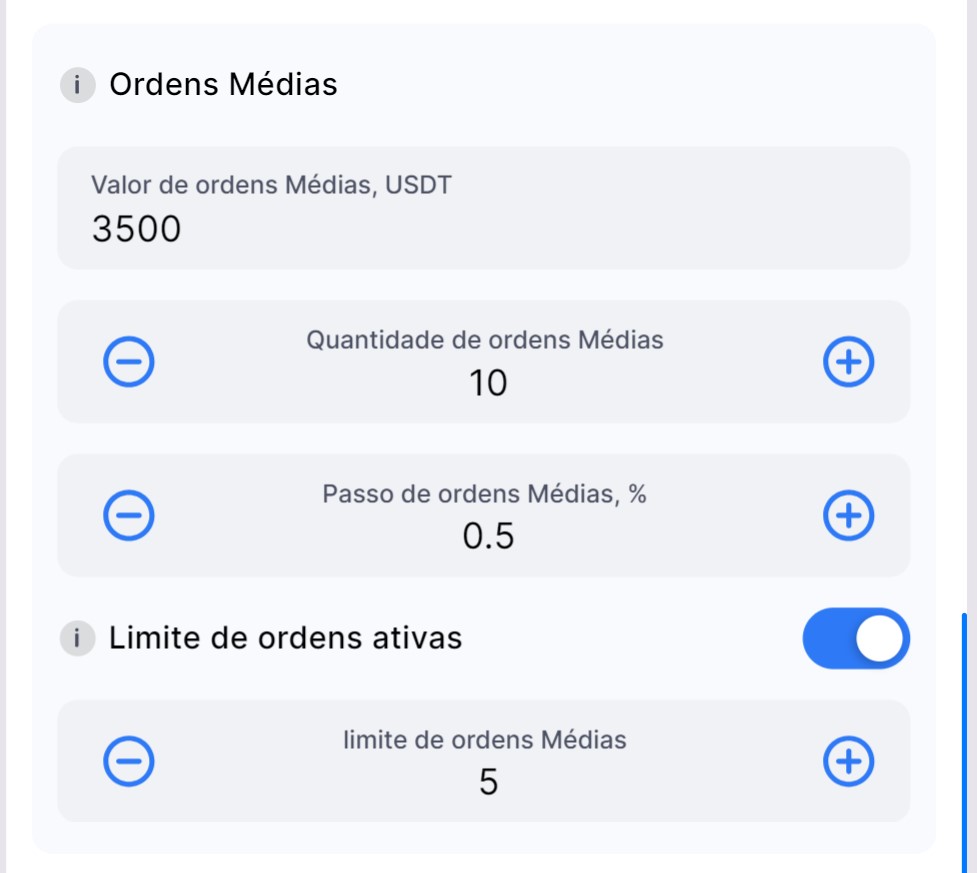This screenshot has height=873, width=977.
Task: Show info for Limite de ordens ativas
Action: point(77,638)
